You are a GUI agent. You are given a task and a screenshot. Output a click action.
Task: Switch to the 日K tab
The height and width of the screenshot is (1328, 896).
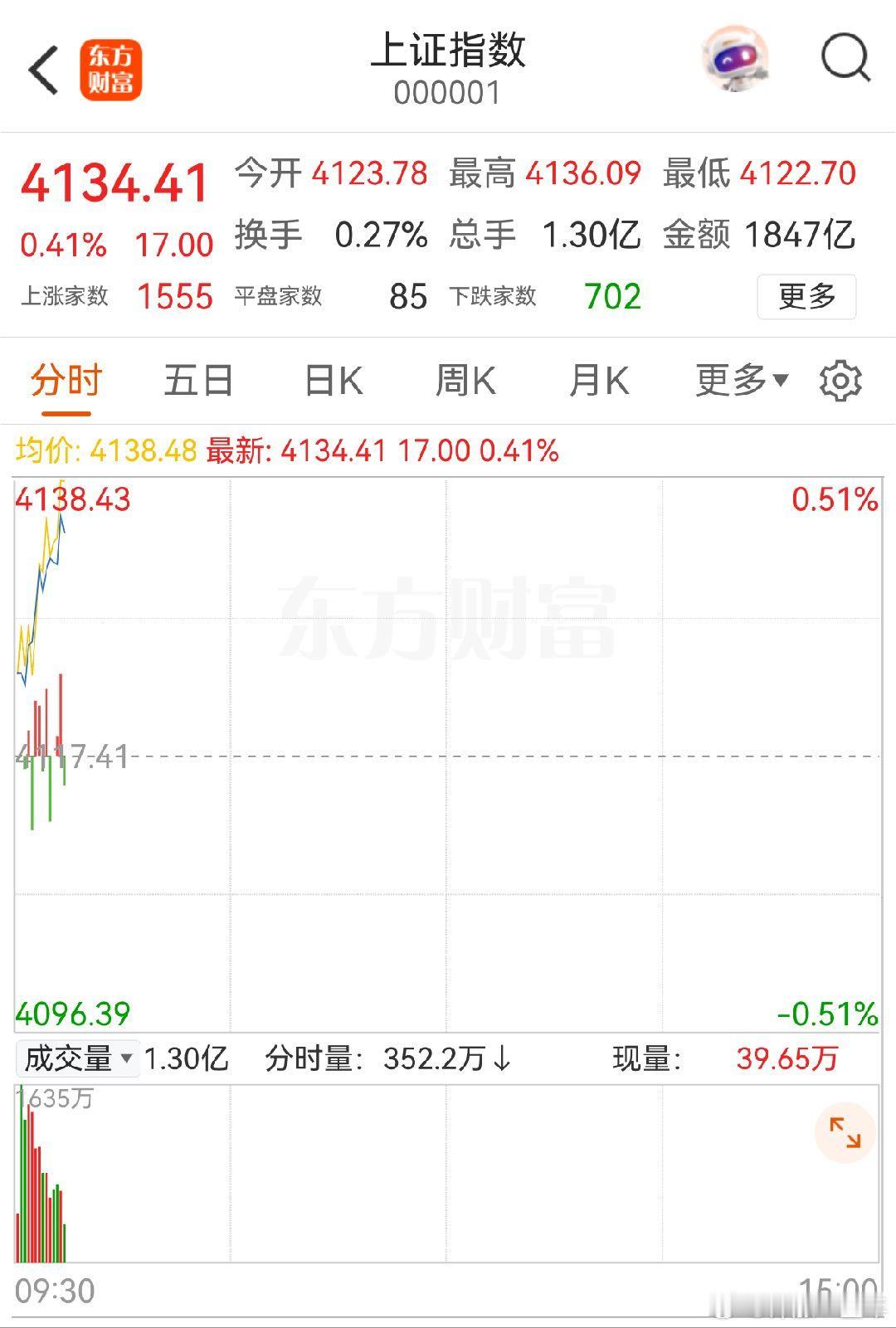tap(334, 380)
